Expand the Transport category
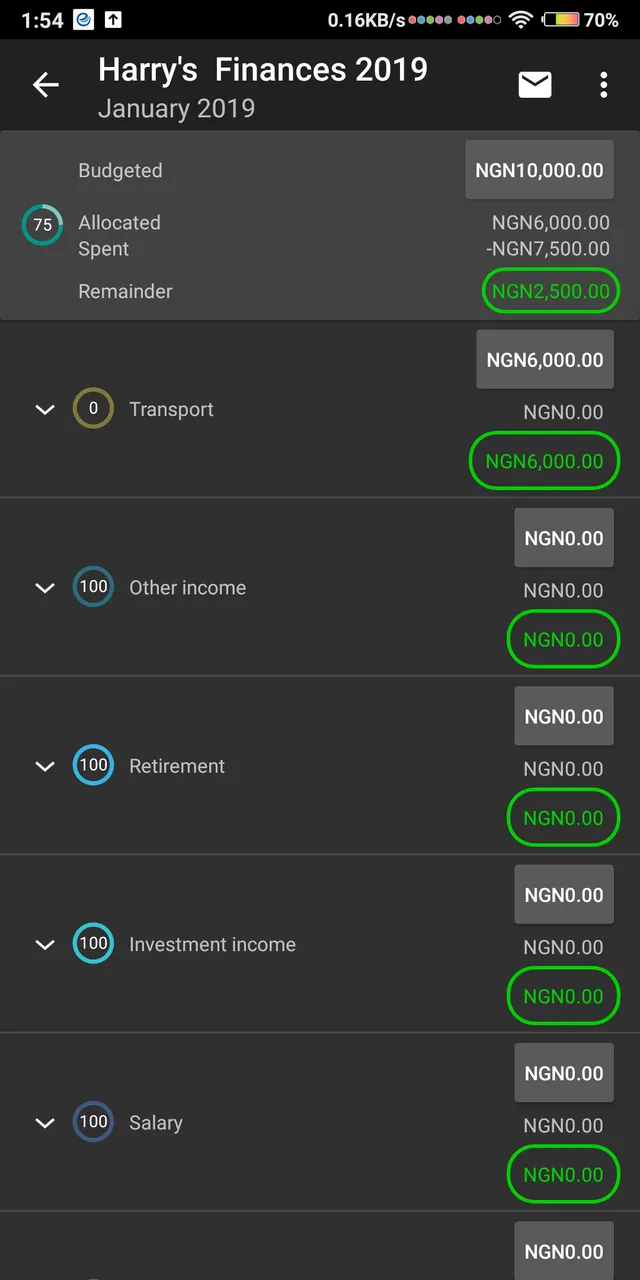 45,409
